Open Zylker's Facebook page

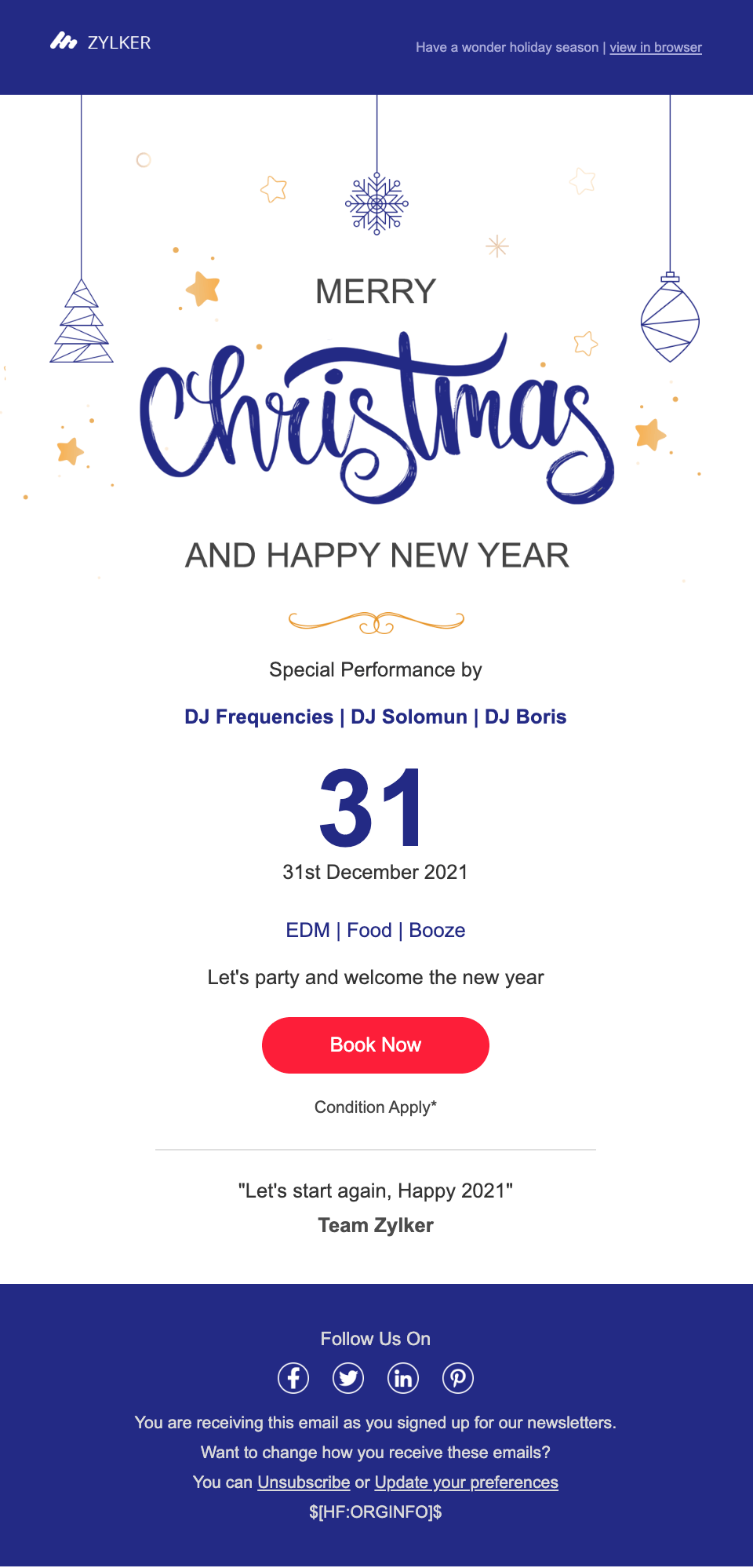293,1378
